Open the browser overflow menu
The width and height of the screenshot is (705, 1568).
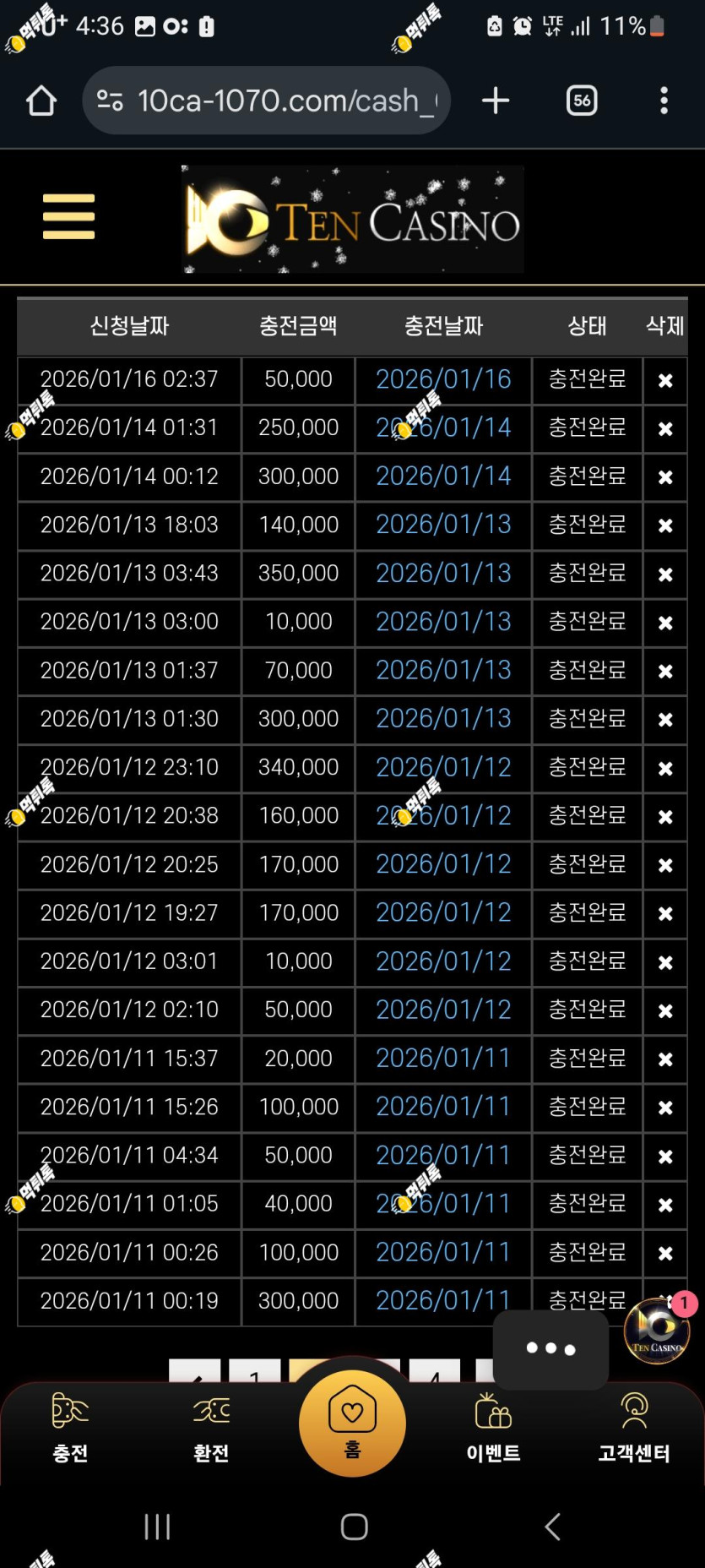tap(664, 101)
